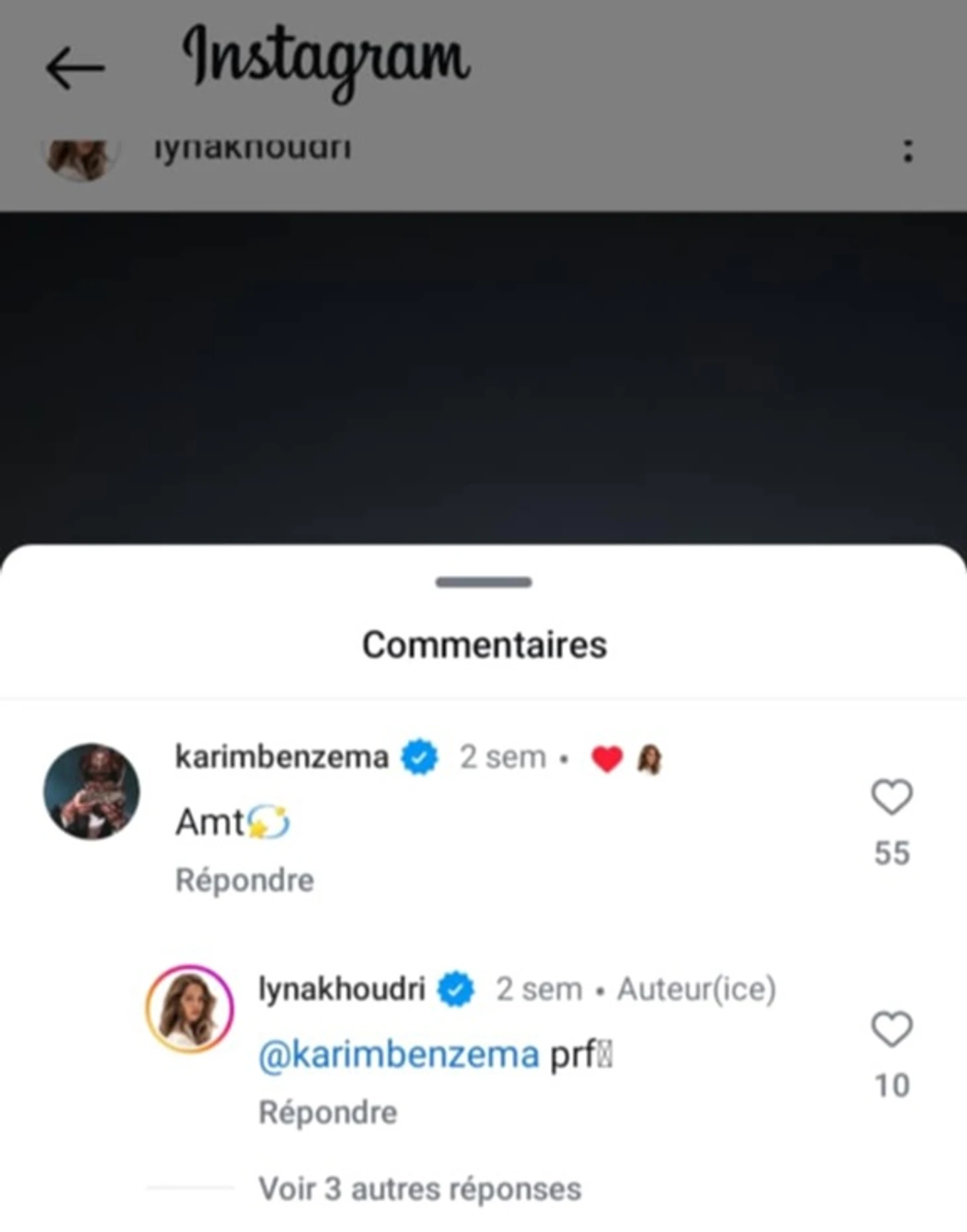Expand Voir 3 autres réponses
Viewport: 967px width, 1232px height.
[420, 1189]
